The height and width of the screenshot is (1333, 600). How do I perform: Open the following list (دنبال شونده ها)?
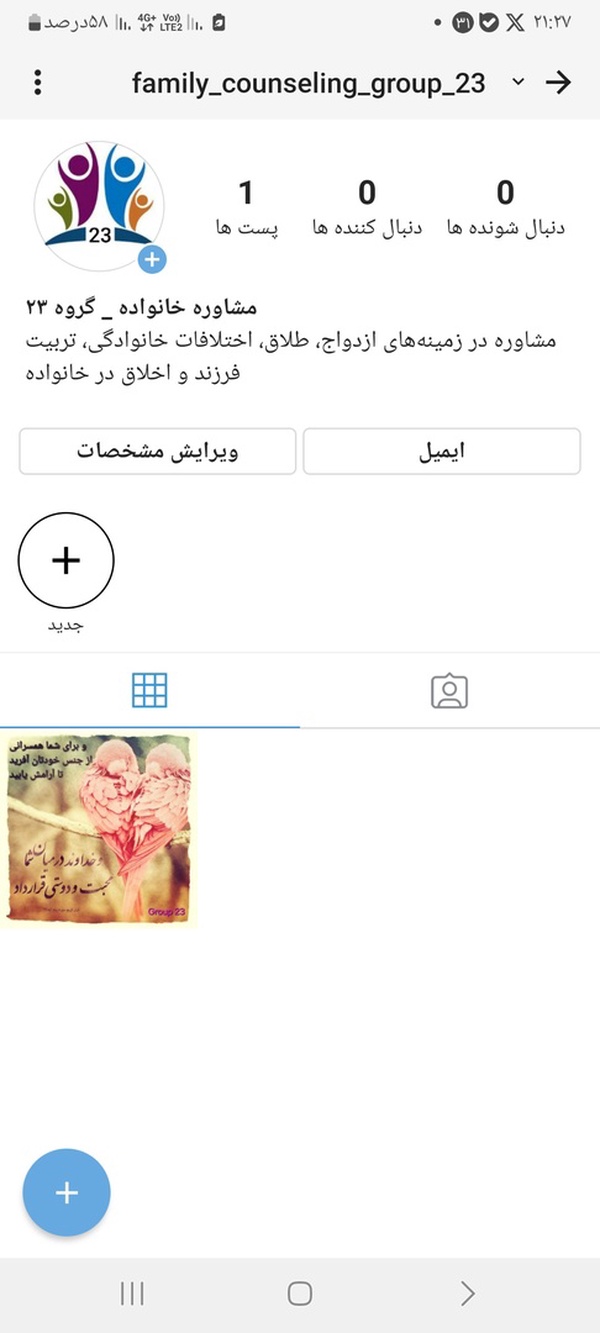pyautogui.click(x=505, y=208)
